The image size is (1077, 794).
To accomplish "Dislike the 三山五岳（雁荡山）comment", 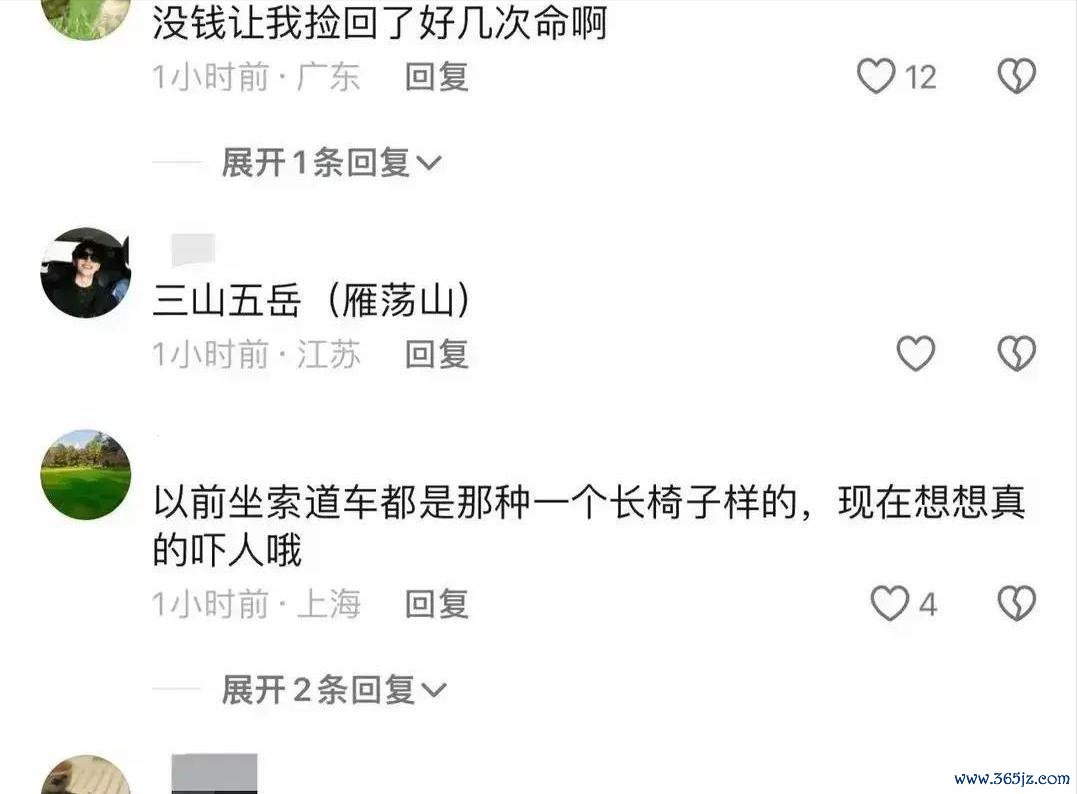I will [1017, 353].
